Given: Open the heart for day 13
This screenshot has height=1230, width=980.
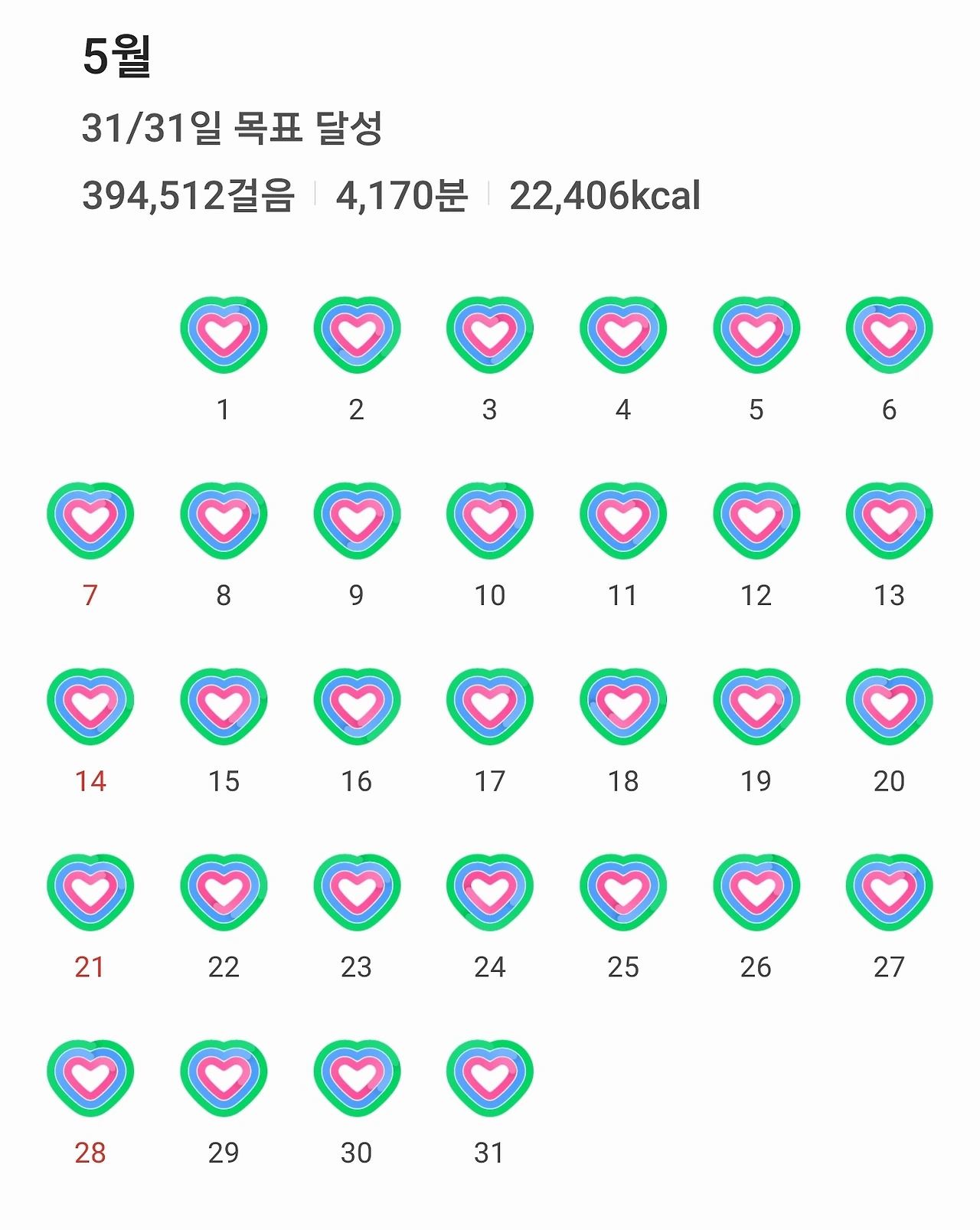Looking at the screenshot, I should (x=889, y=520).
